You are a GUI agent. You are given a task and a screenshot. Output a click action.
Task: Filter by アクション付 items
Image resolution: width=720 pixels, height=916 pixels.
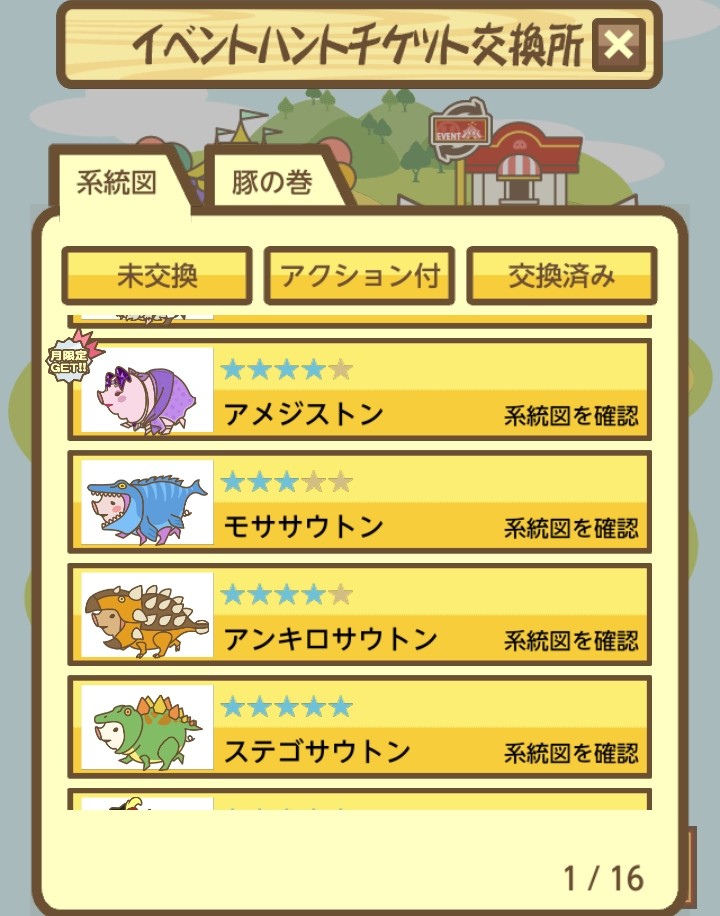pyautogui.click(x=360, y=276)
